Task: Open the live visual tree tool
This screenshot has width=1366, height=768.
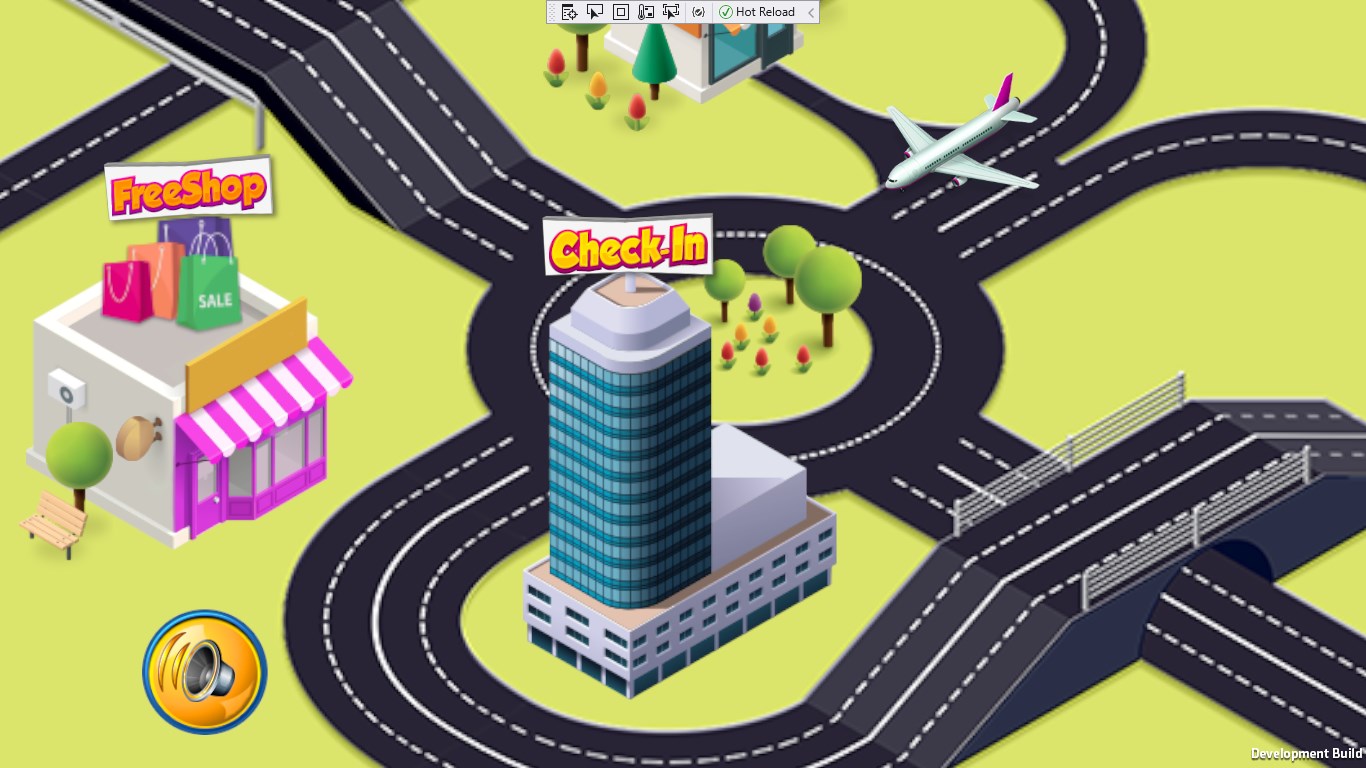Action: tap(569, 12)
